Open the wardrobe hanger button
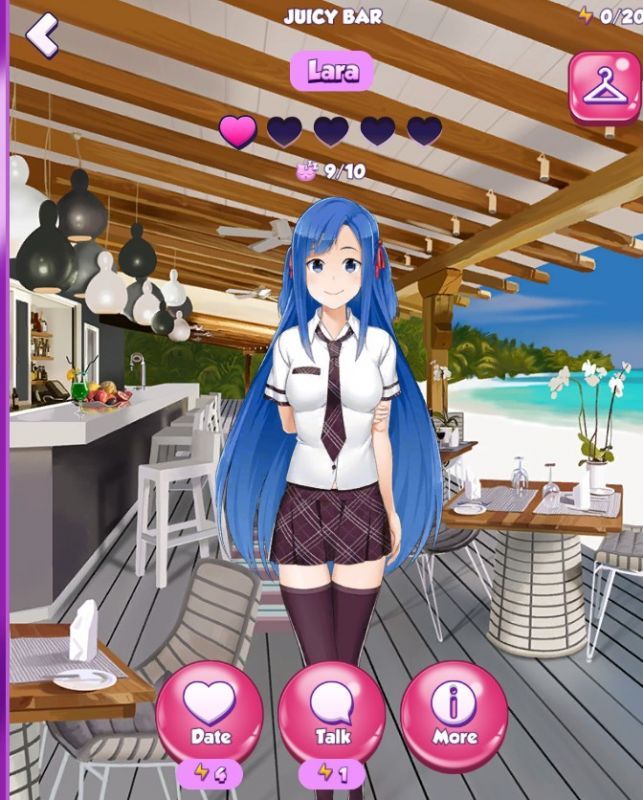Viewport: 643px width, 800px height. coord(604,88)
